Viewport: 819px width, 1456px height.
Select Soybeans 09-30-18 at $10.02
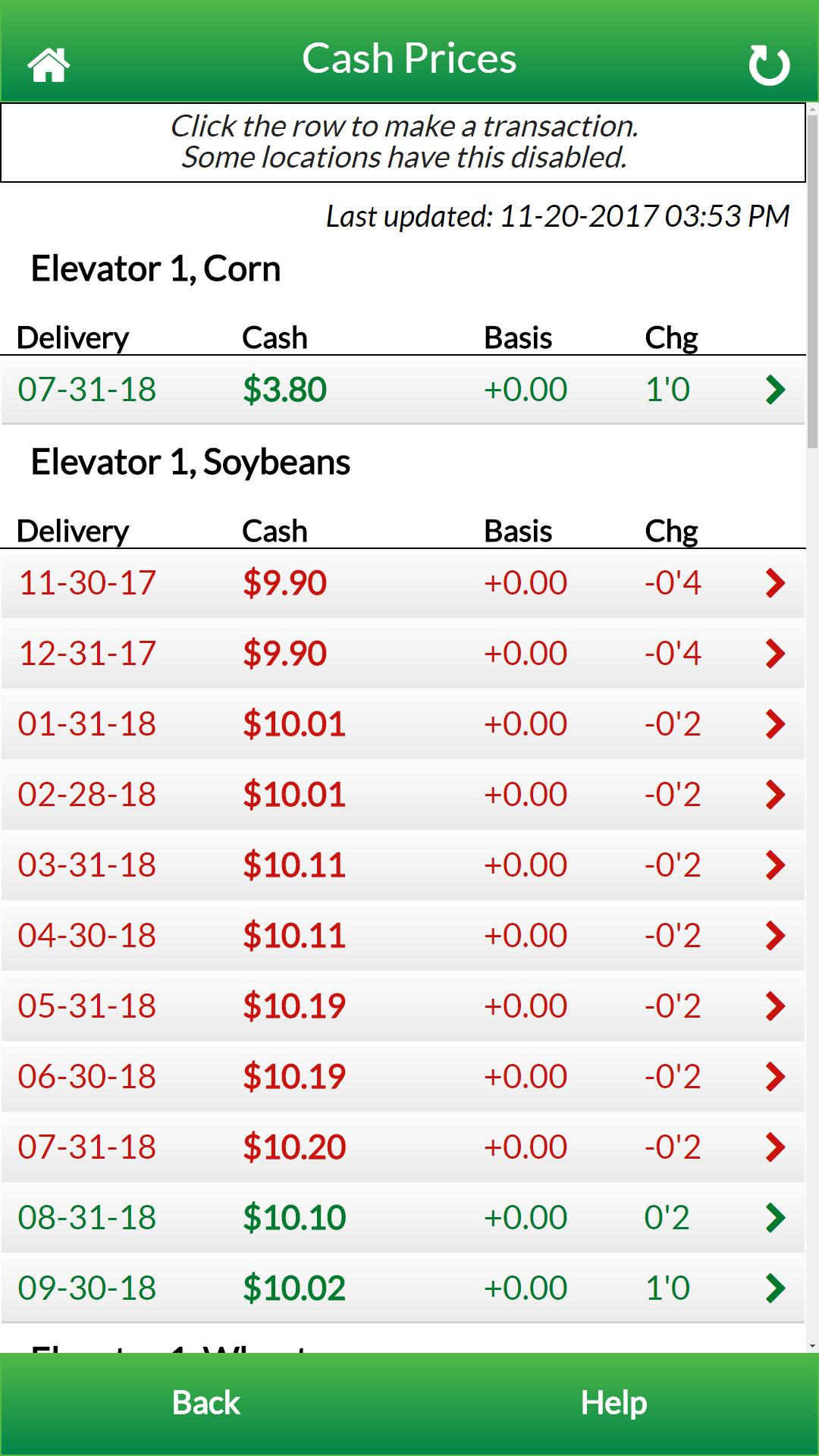(403, 1288)
